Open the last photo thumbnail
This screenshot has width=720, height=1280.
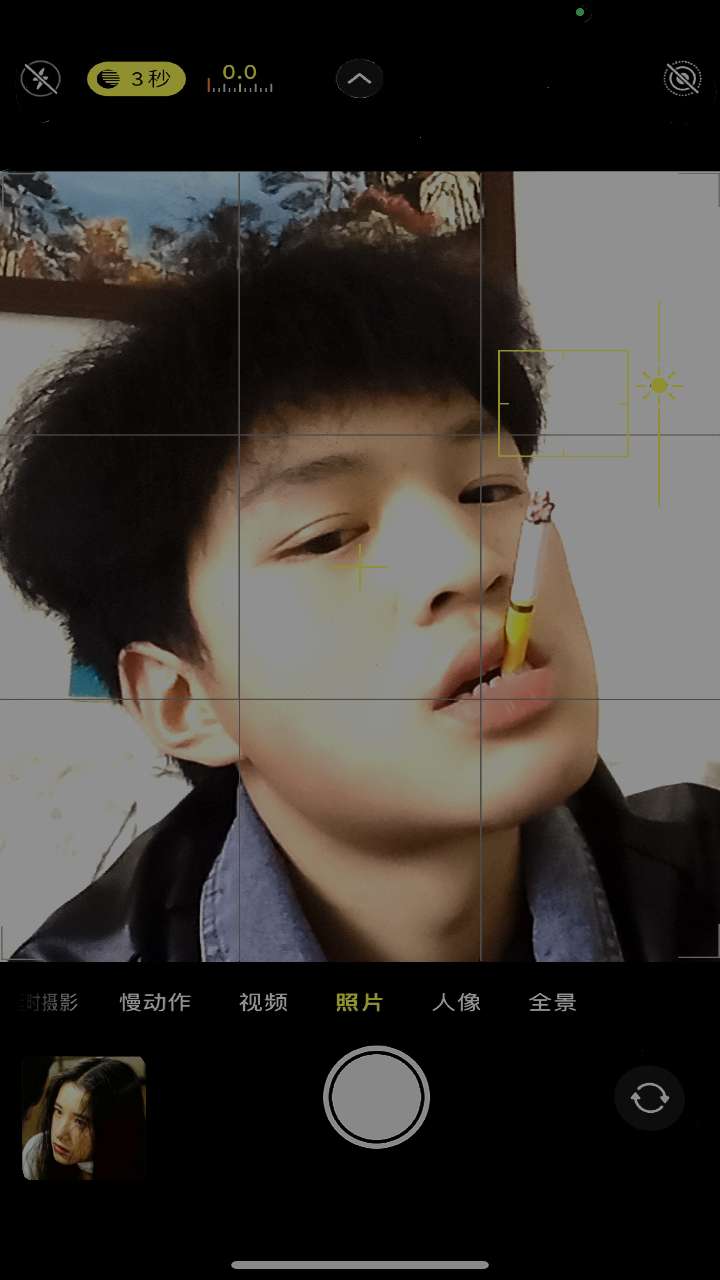[x=84, y=1118]
